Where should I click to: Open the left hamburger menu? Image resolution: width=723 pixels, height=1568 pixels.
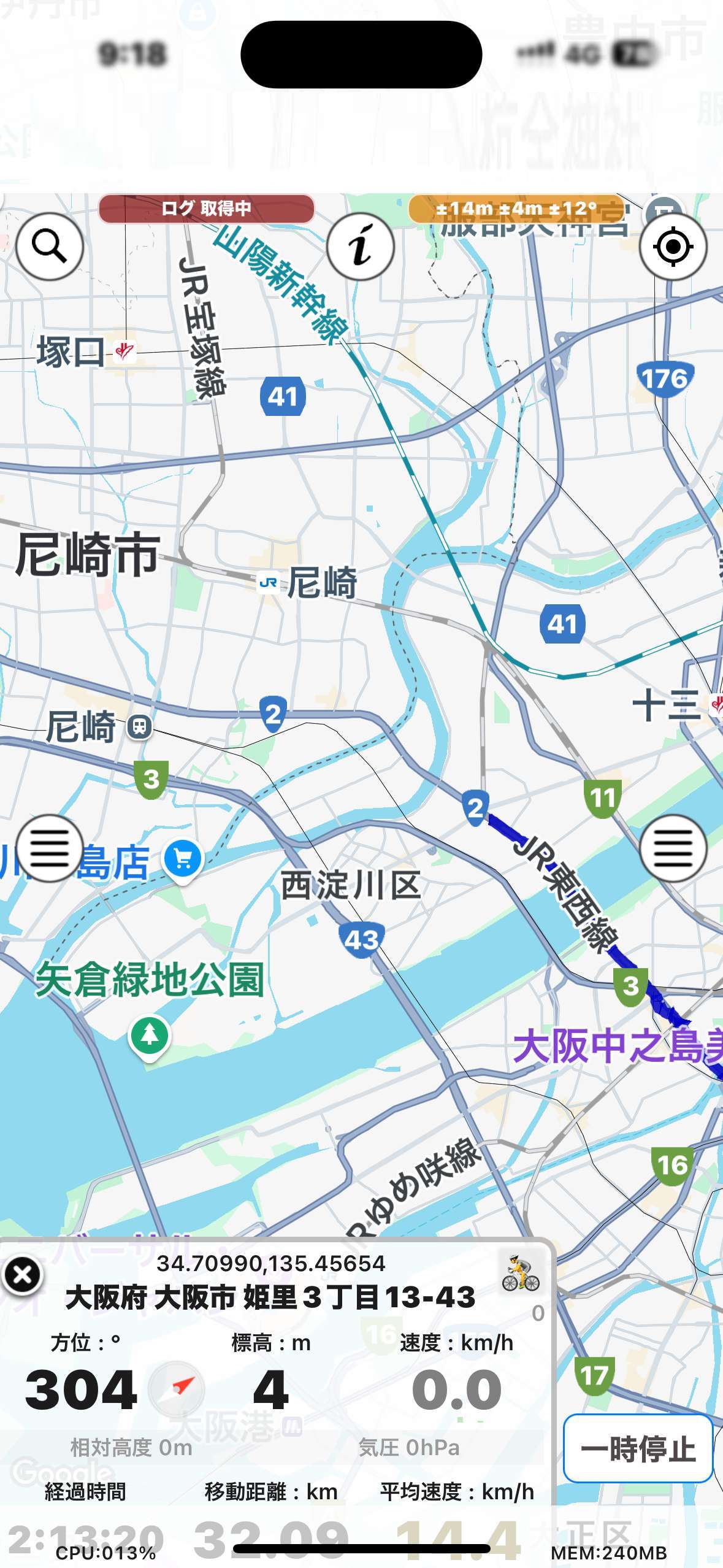pyautogui.click(x=50, y=848)
